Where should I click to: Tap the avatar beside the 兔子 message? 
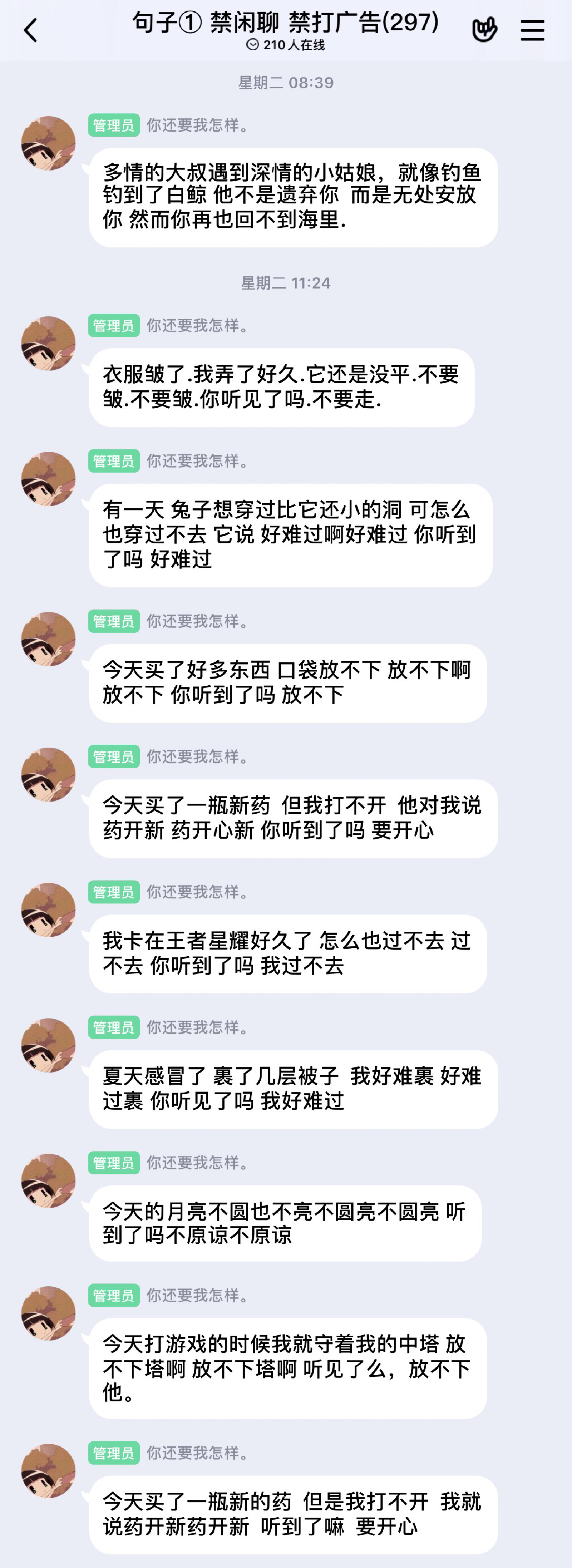click(48, 478)
